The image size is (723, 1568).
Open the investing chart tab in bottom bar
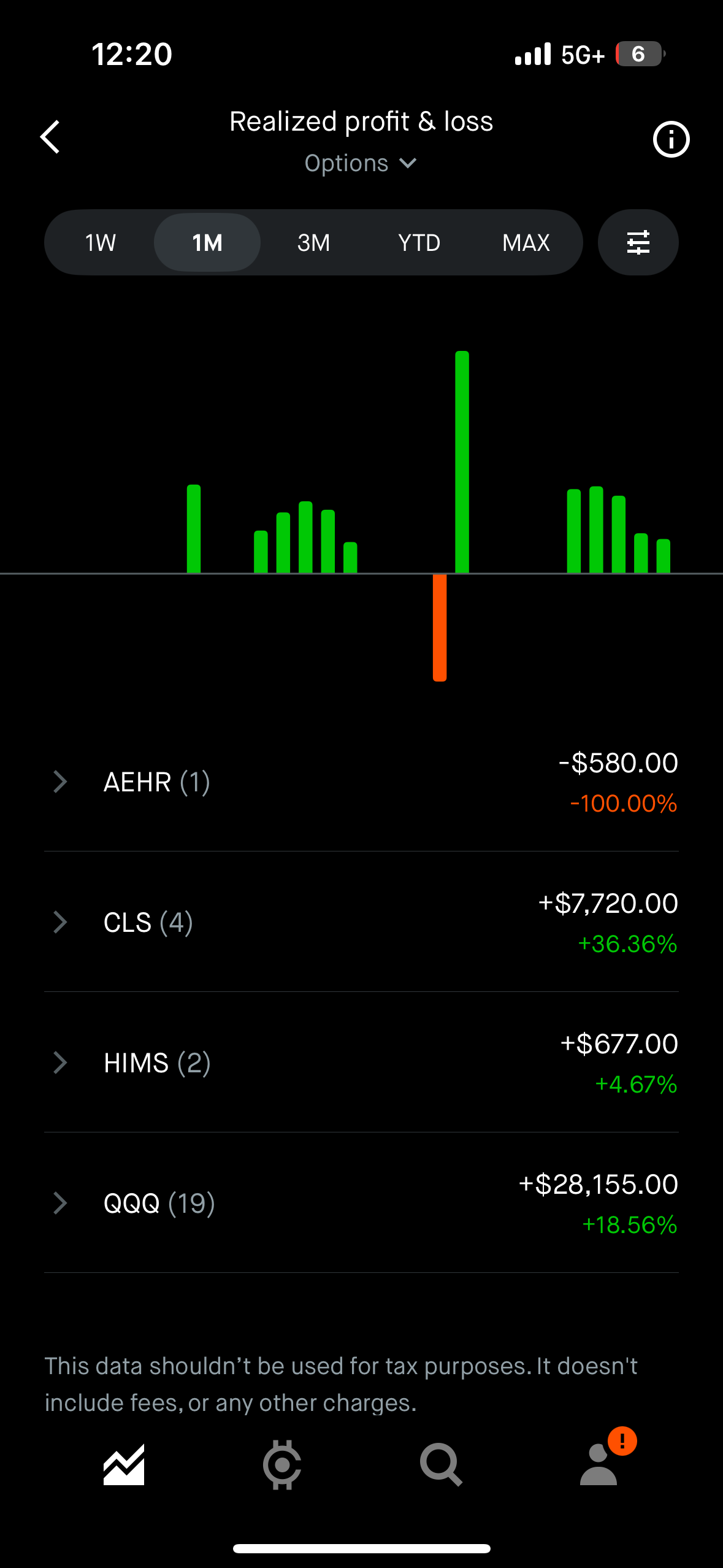click(x=124, y=1465)
